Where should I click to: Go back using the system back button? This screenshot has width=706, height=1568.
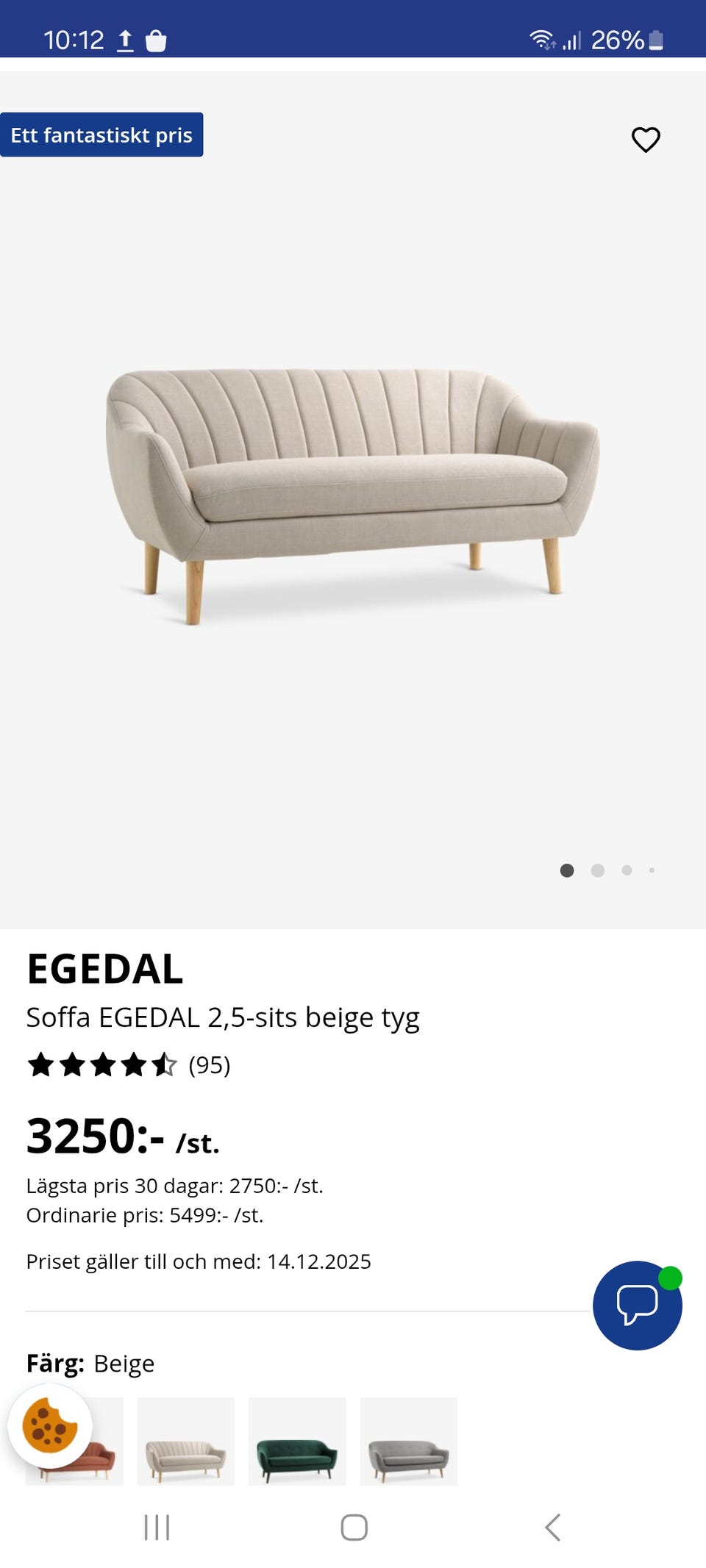coord(553,1527)
